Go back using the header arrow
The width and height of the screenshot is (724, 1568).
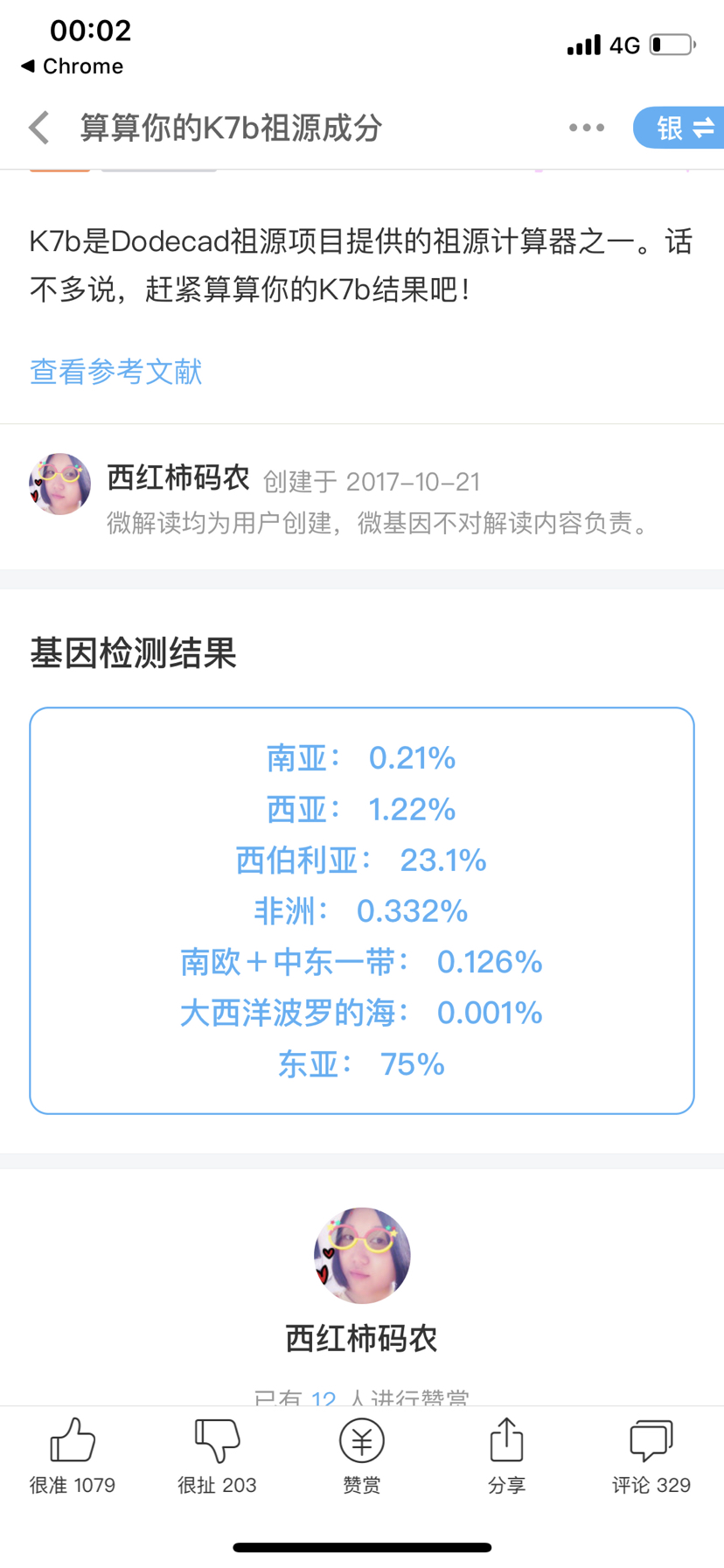39,128
